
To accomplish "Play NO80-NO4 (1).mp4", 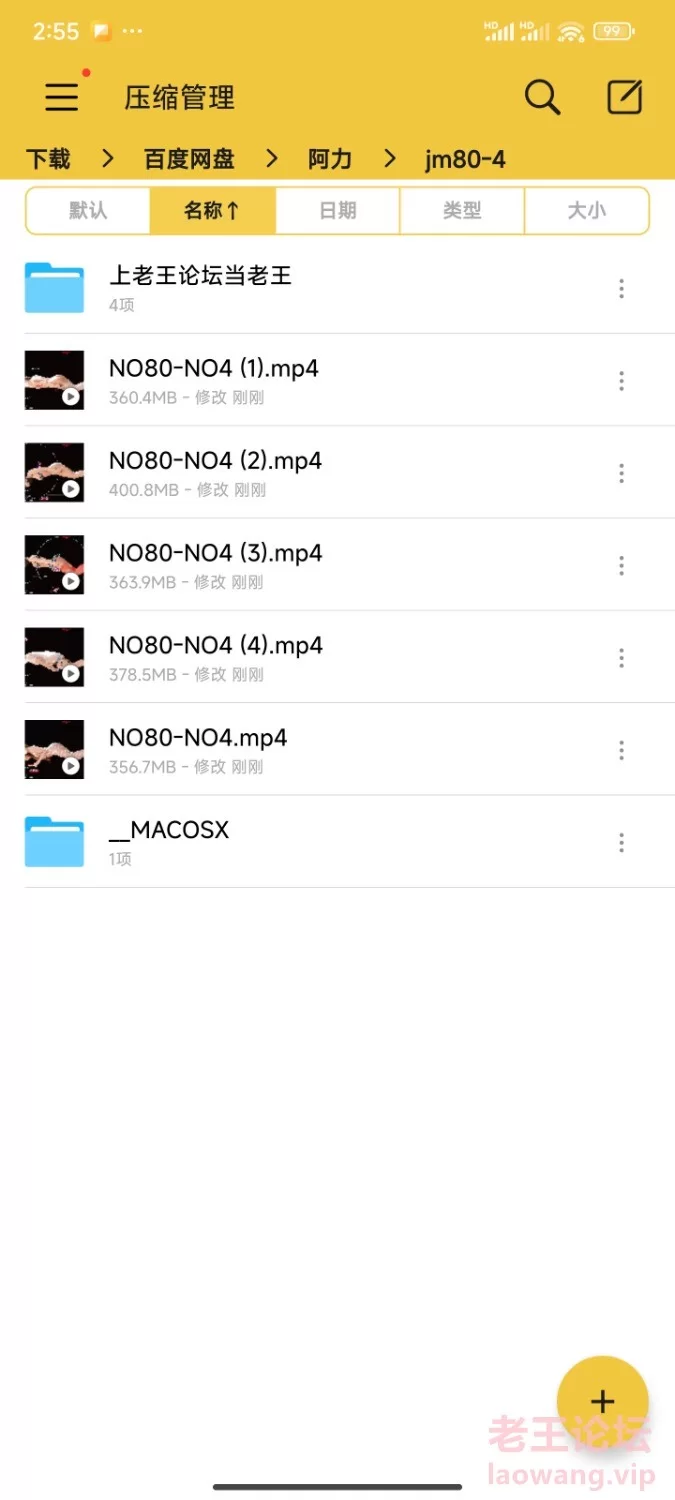I will (214, 380).
